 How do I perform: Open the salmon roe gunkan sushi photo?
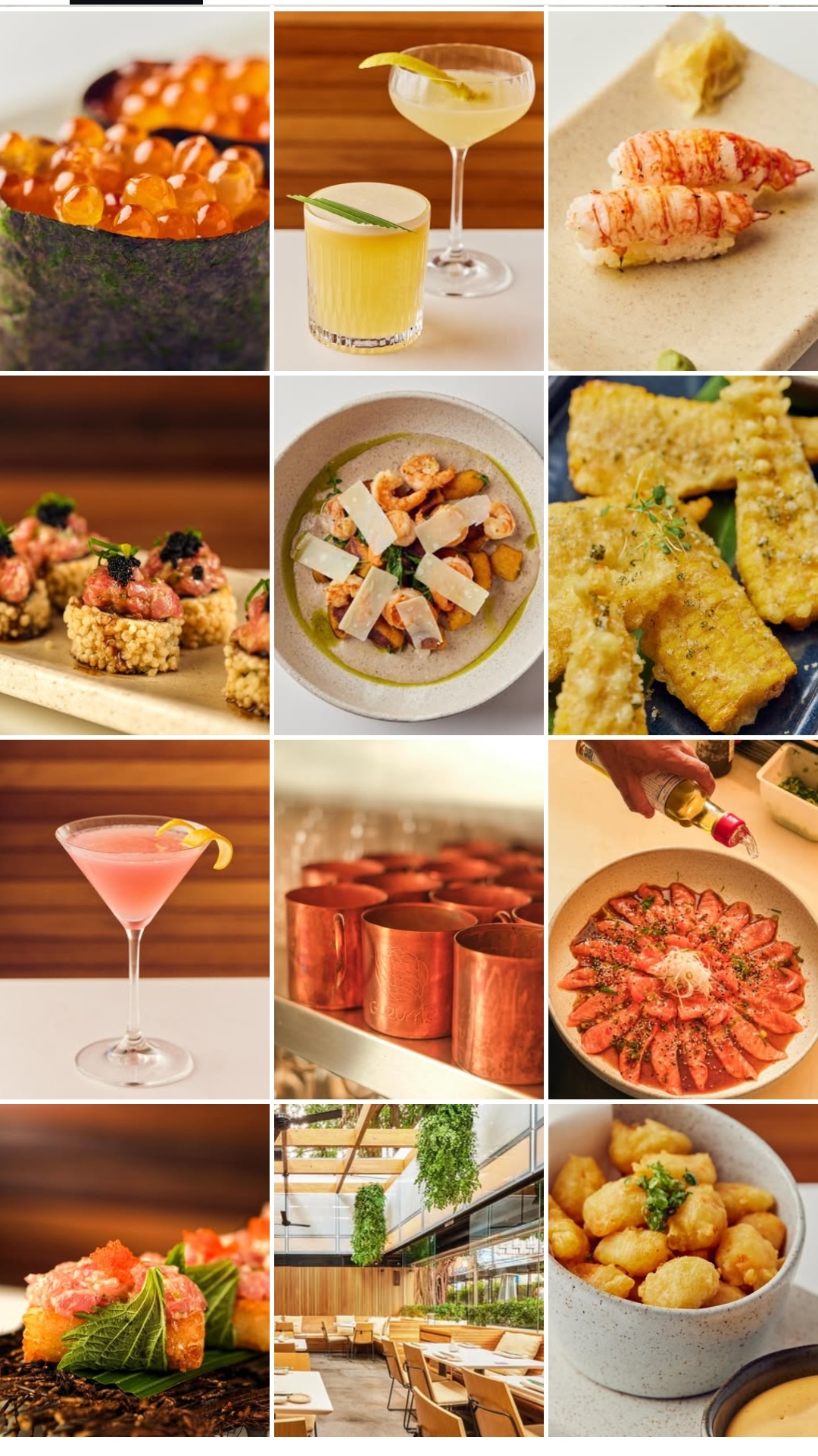(x=134, y=191)
